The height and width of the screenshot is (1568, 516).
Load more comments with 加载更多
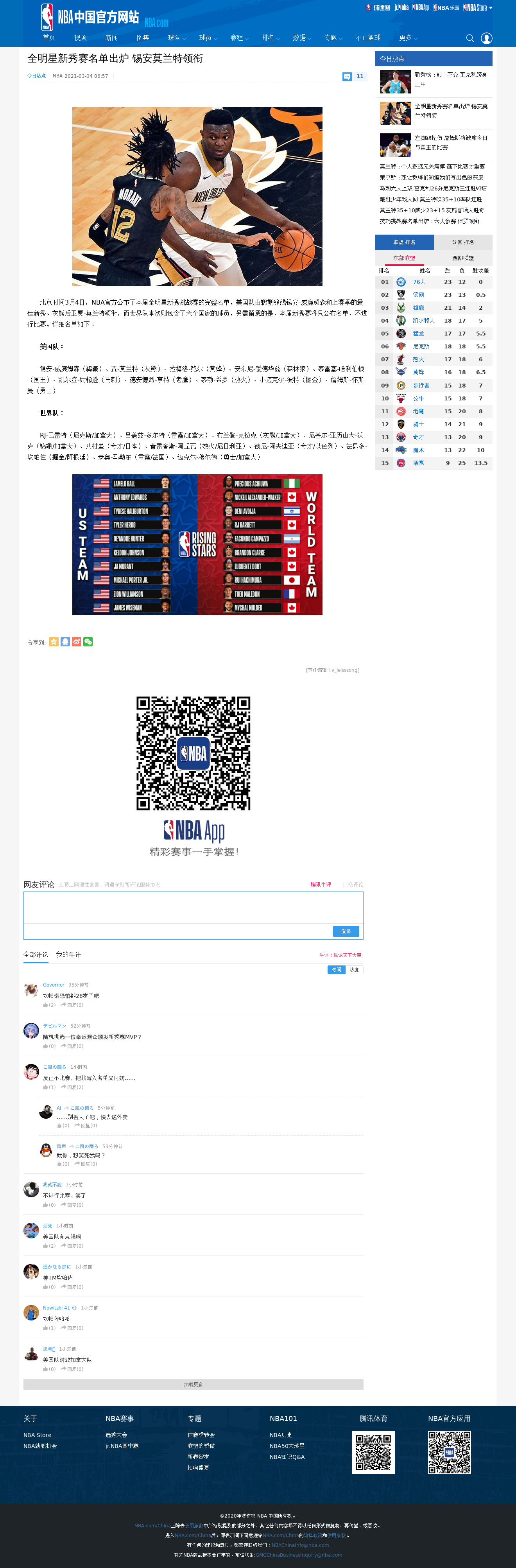(193, 1384)
